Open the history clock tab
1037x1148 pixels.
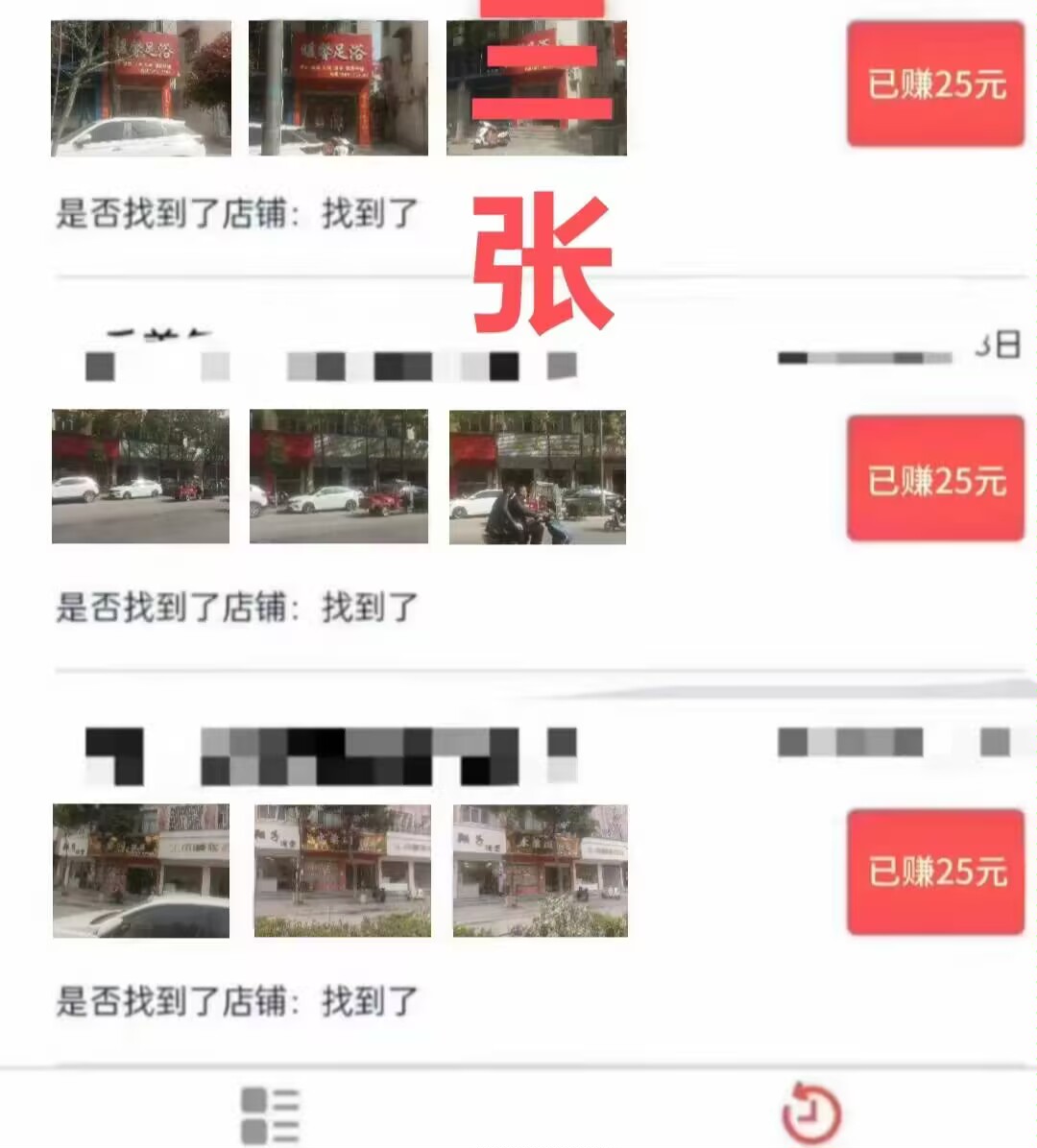pyautogui.click(x=811, y=1114)
